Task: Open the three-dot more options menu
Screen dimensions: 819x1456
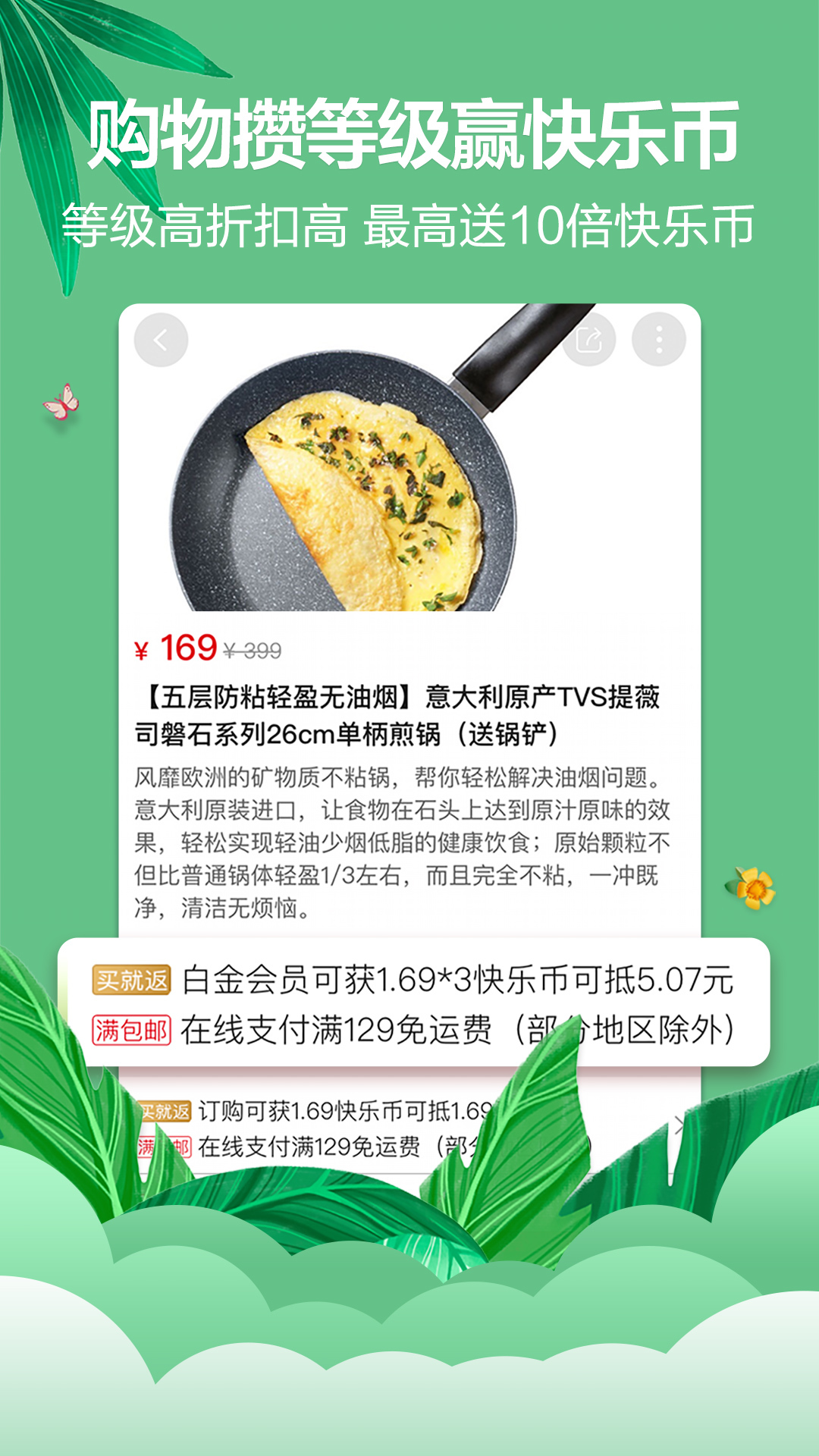Action: point(657,340)
